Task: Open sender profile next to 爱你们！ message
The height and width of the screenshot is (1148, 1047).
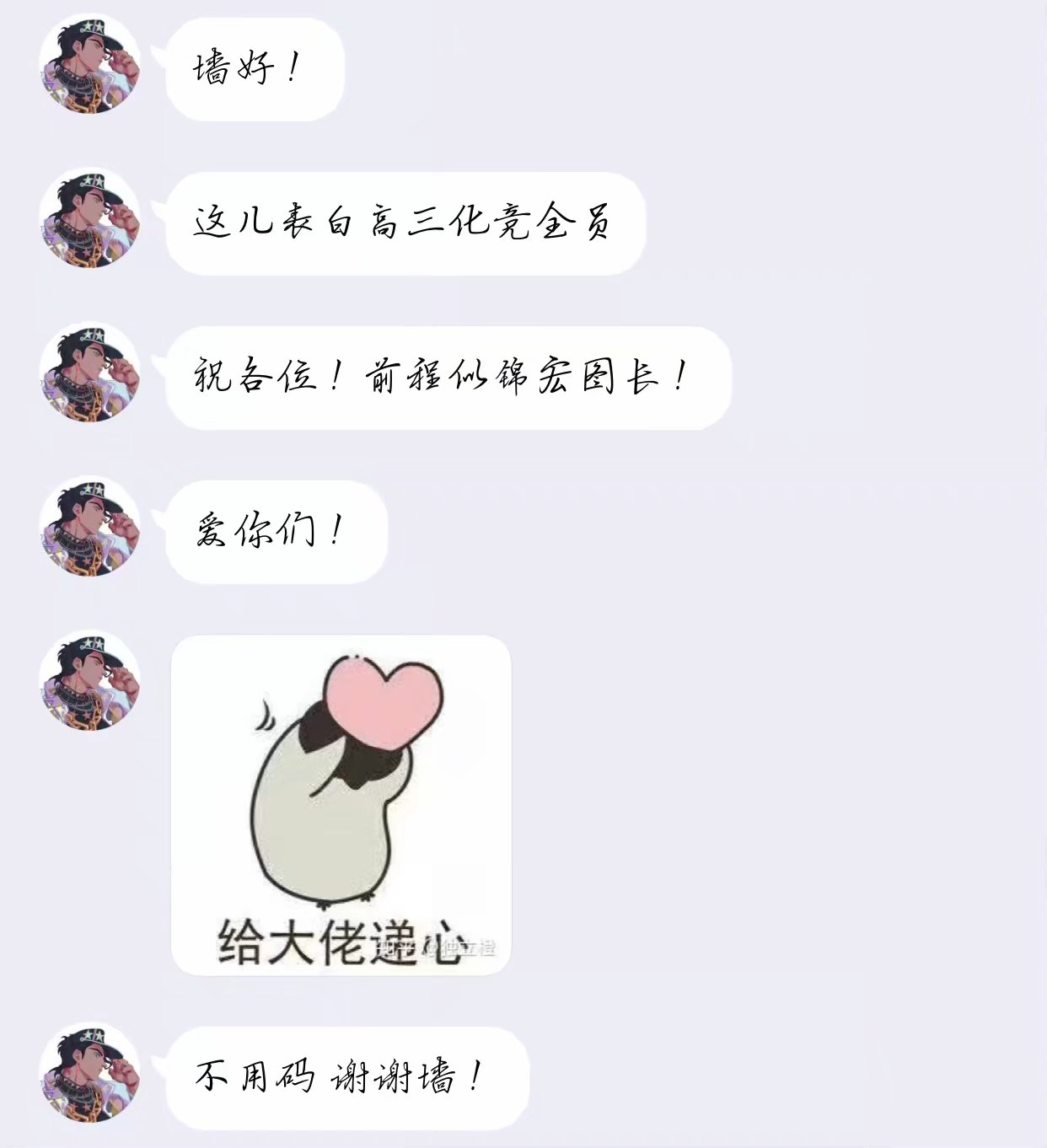Action: 90,528
